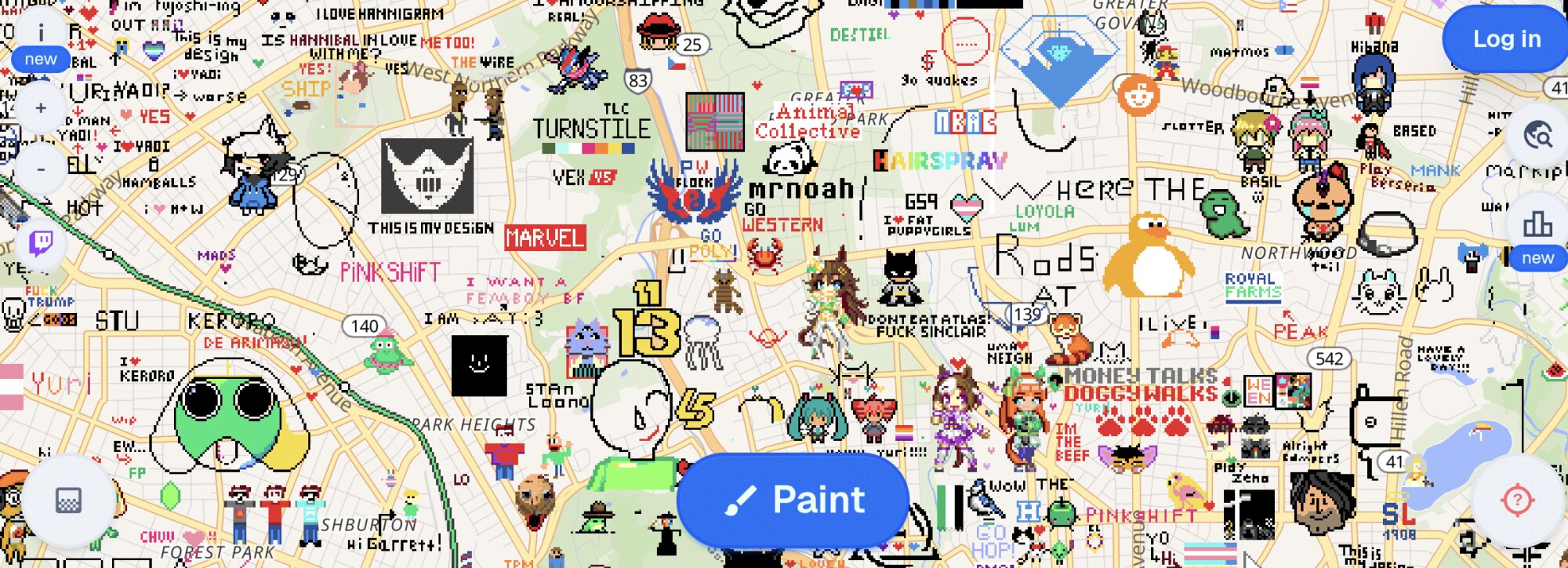Tap the pixel art visibility icon
Image resolution: width=1568 pixels, height=568 pixels.
[x=68, y=500]
